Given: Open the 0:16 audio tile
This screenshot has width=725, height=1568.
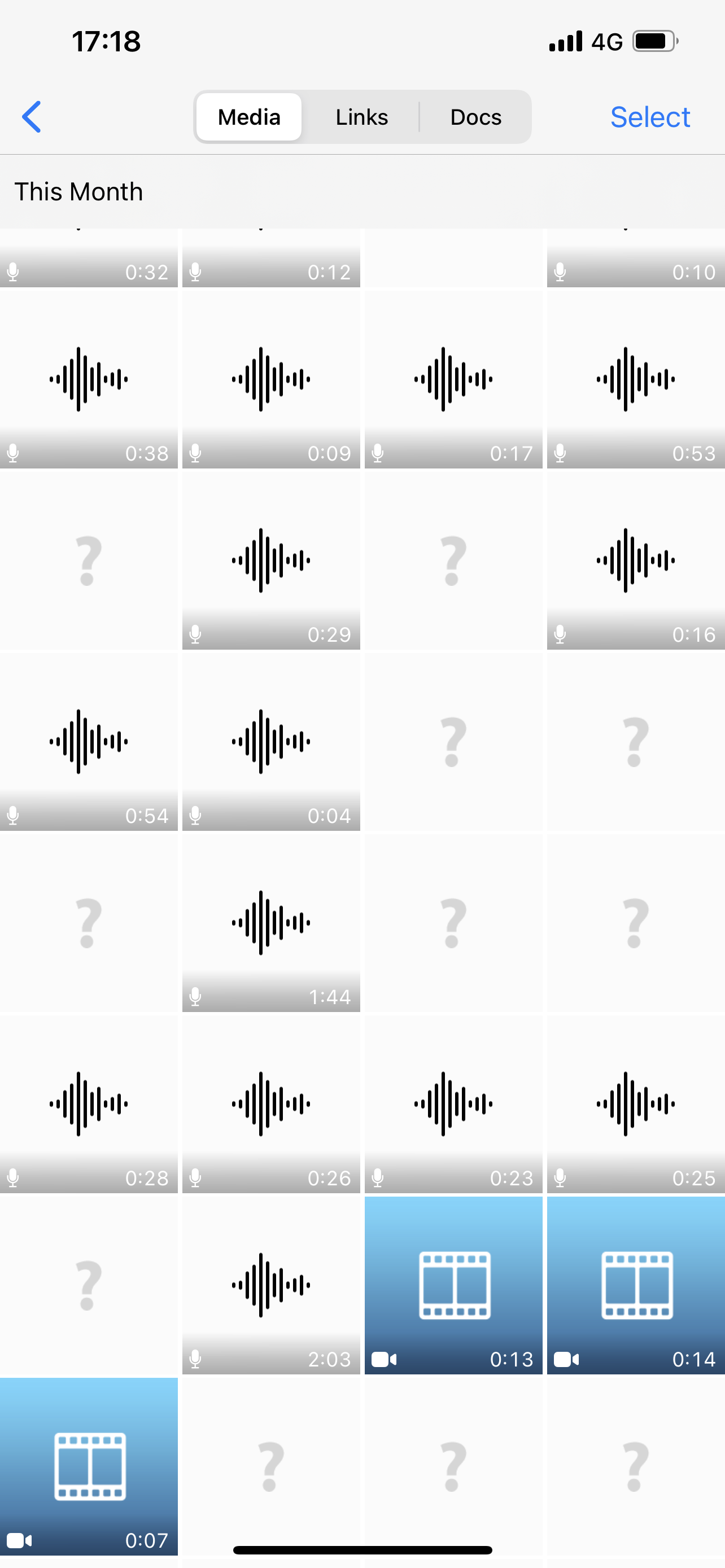Looking at the screenshot, I should 636,560.
